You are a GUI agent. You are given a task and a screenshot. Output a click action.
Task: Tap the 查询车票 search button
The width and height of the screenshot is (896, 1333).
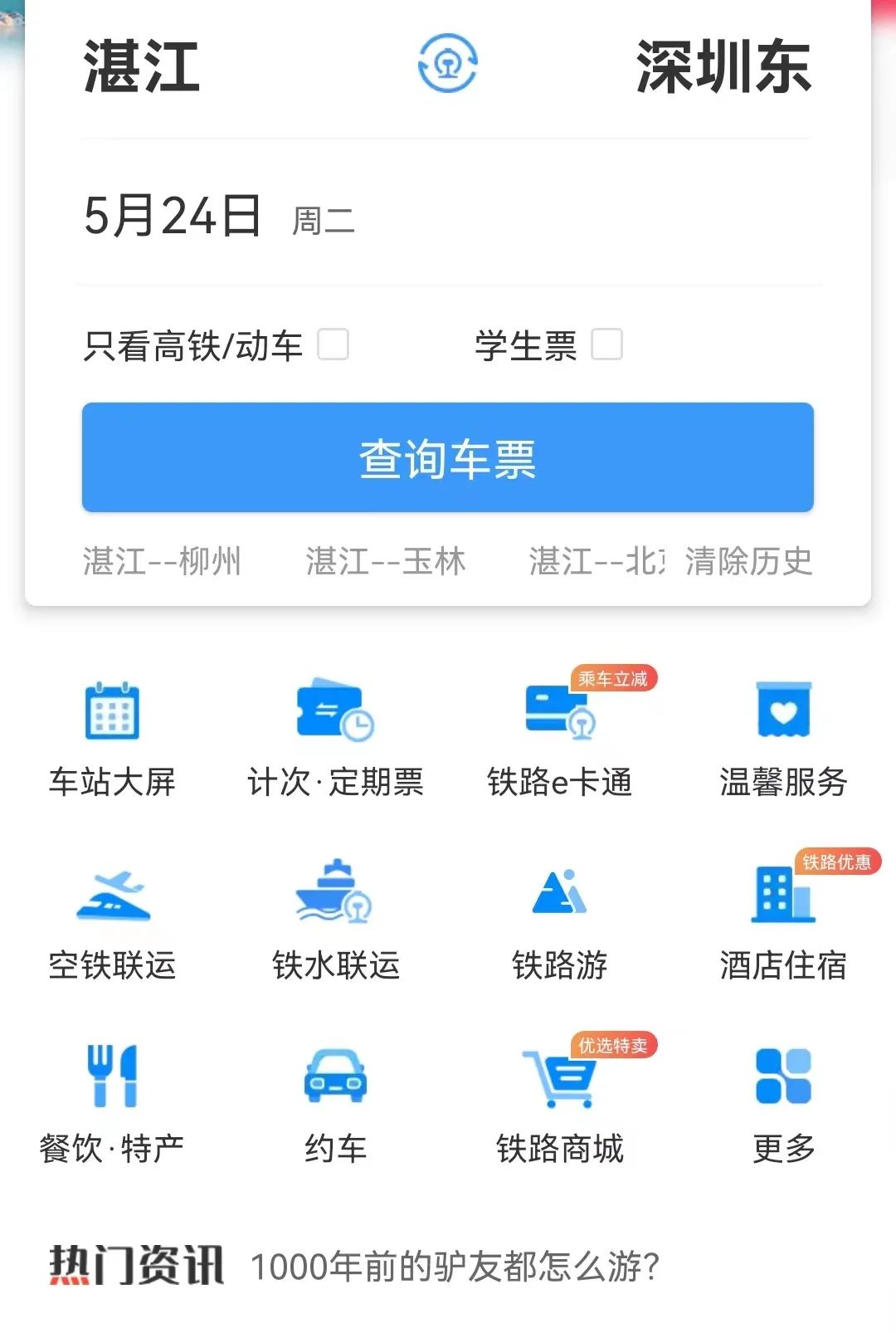(447, 457)
